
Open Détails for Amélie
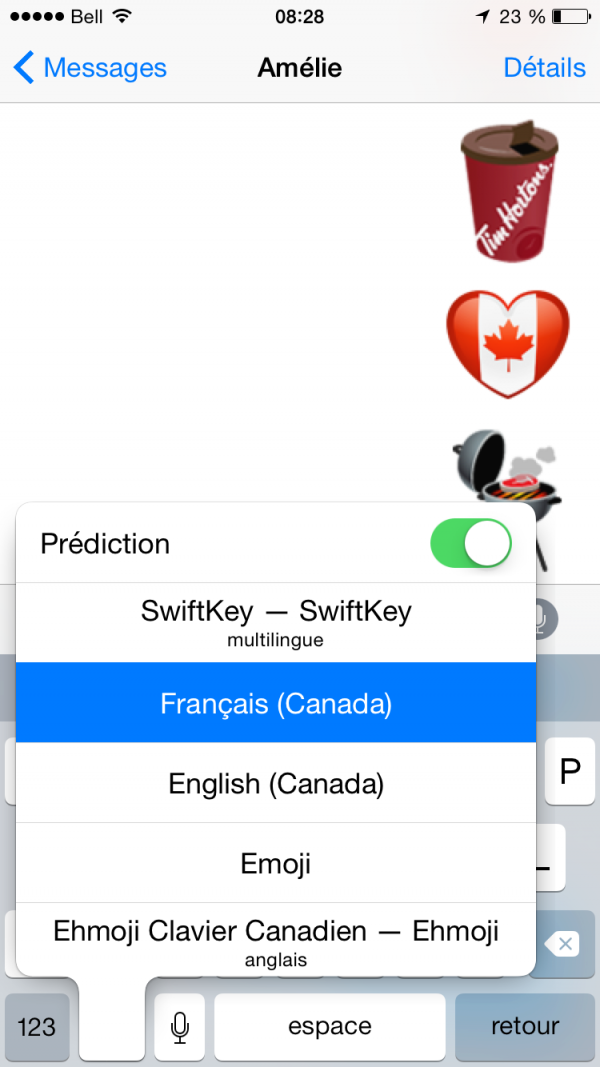click(x=544, y=68)
